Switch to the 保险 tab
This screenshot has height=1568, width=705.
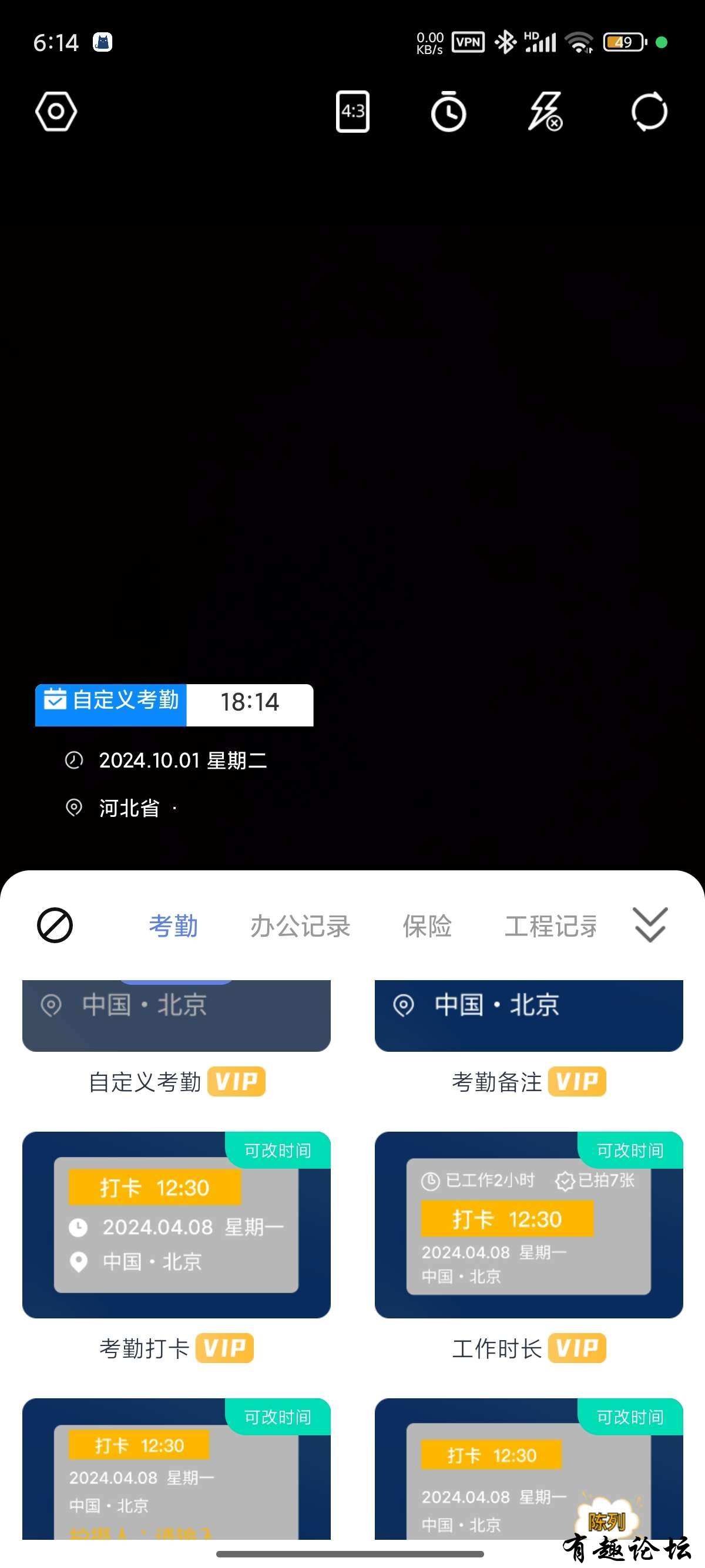(427, 926)
